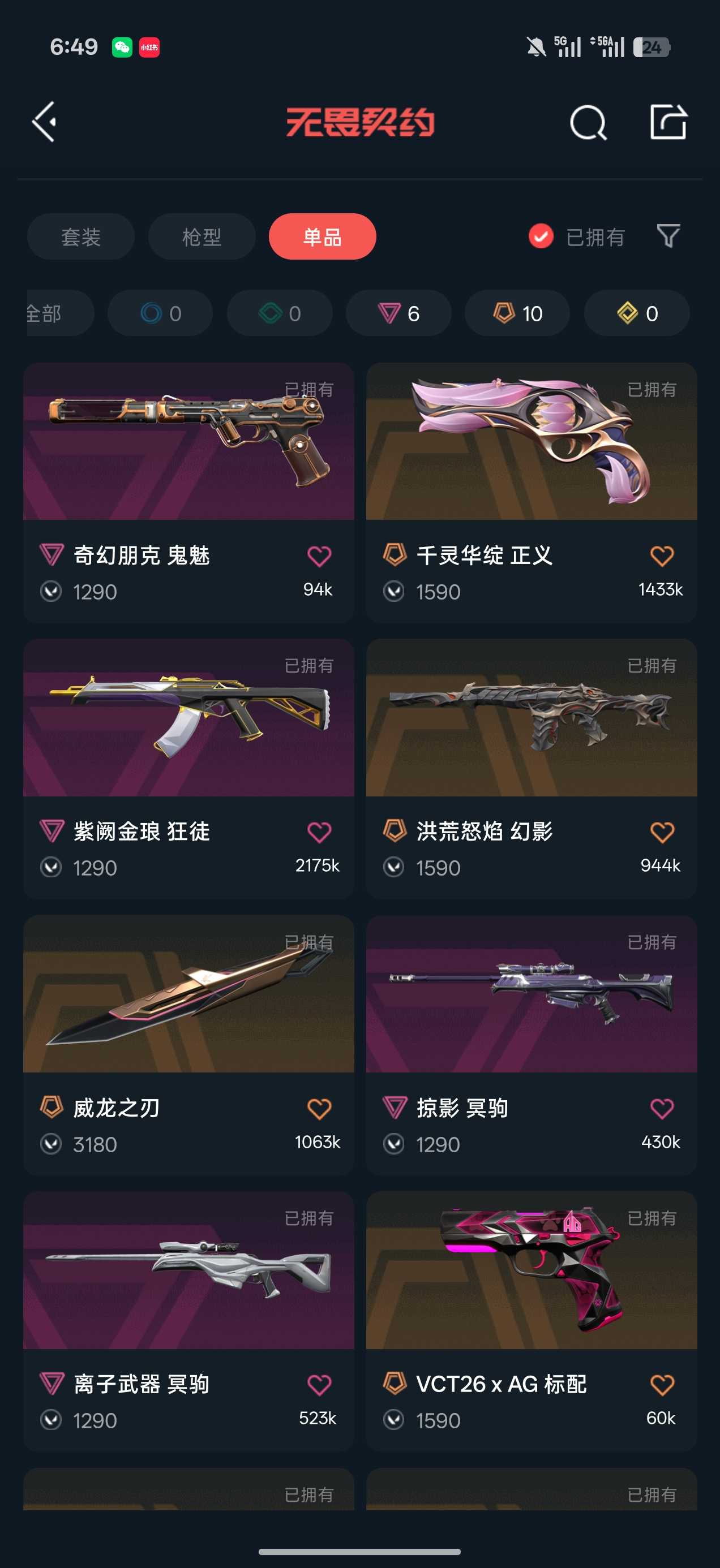Like the 洪荒怒焰 幻影 skin

pyautogui.click(x=662, y=832)
